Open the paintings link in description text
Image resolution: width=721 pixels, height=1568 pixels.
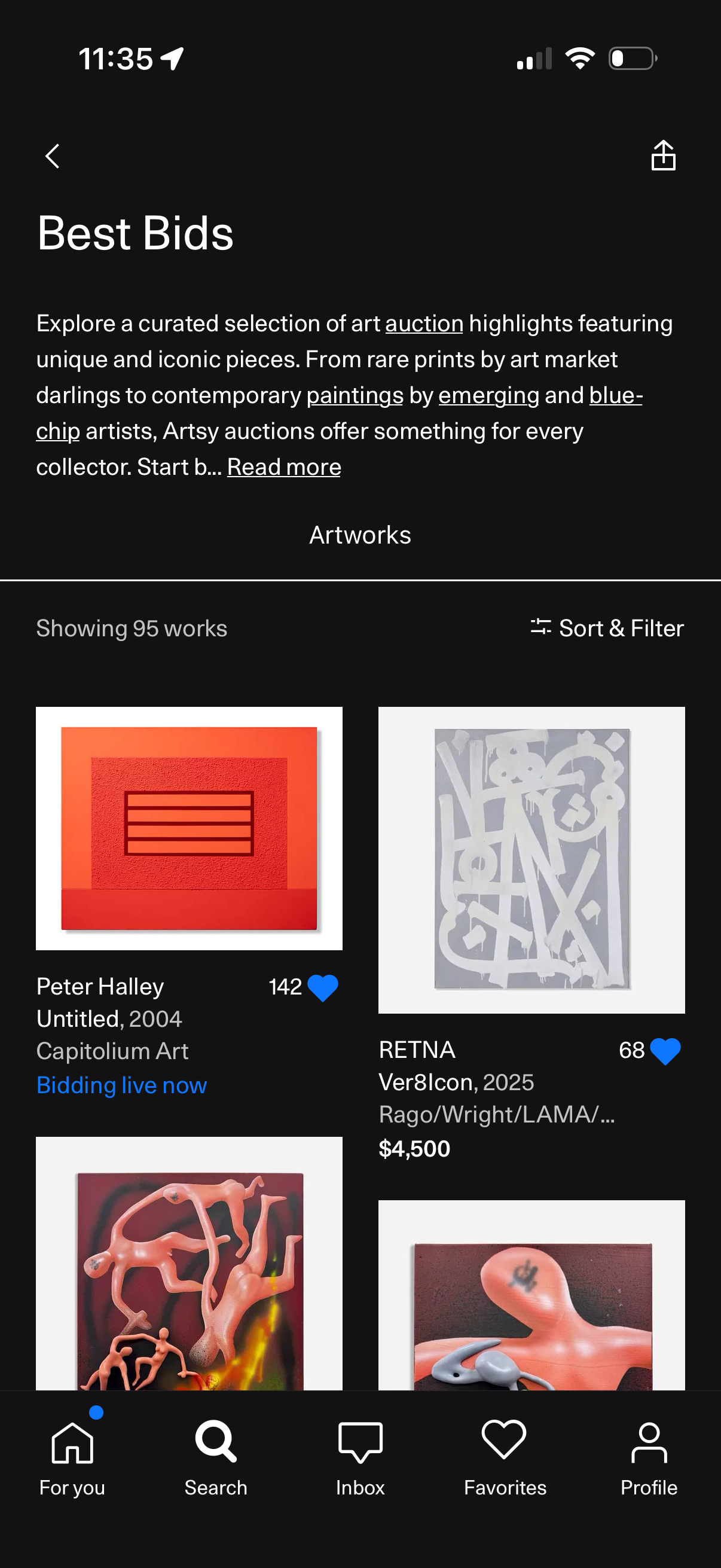click(x=353, y=395)
